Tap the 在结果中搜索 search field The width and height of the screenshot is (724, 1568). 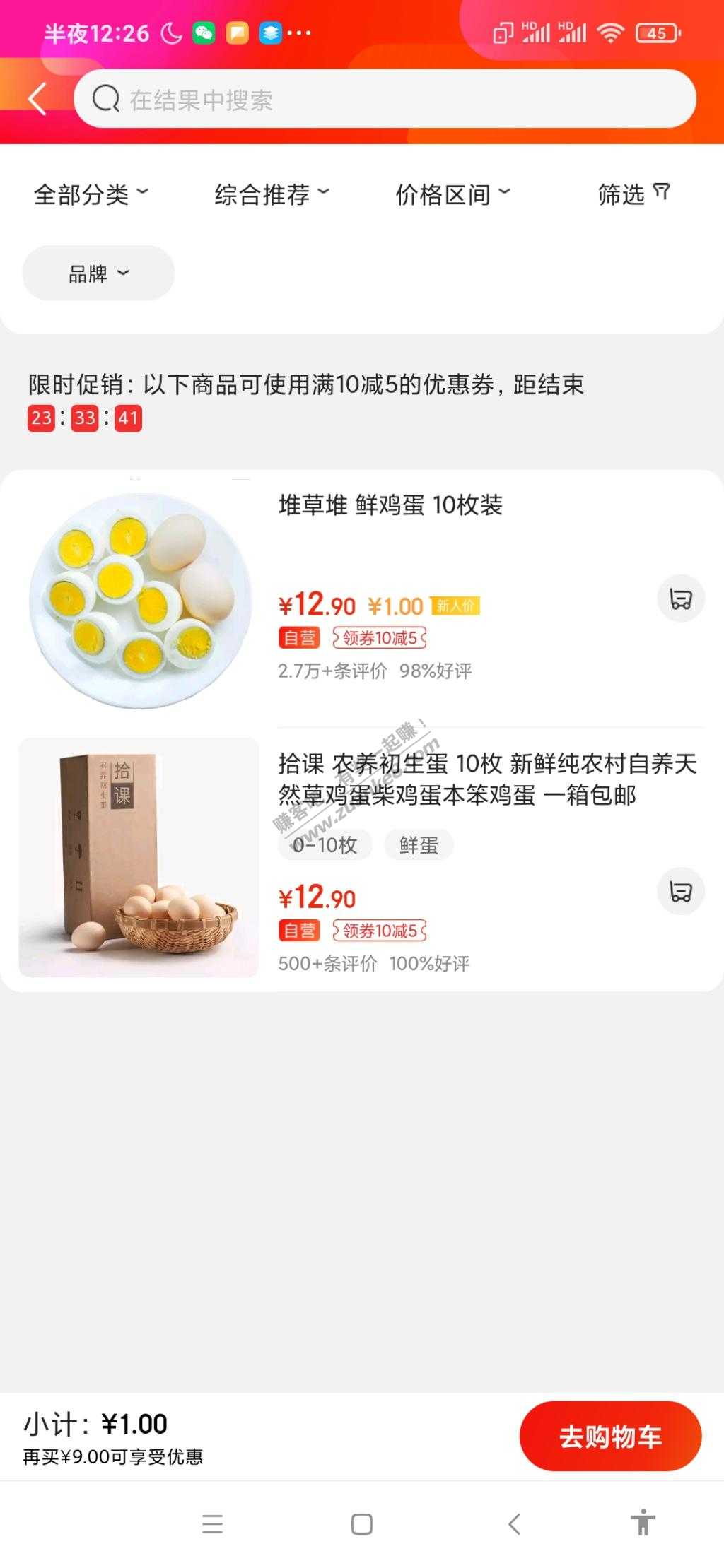pyautogui.click(x=385, y=100)
